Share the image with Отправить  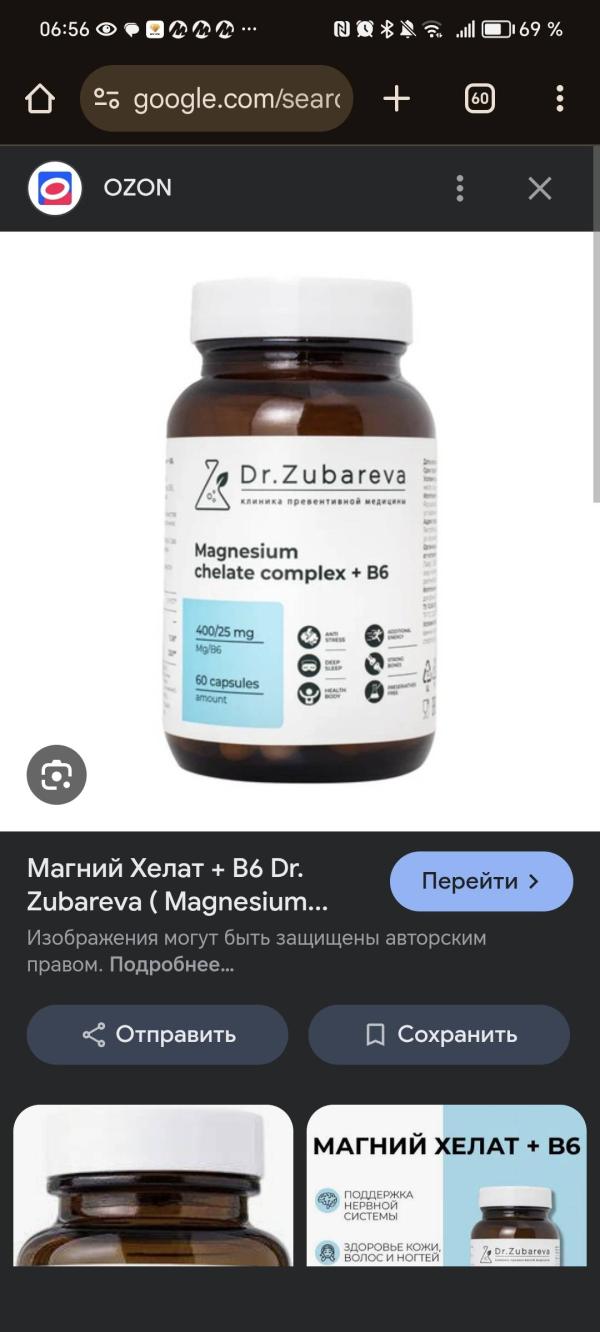[158, 1034]
